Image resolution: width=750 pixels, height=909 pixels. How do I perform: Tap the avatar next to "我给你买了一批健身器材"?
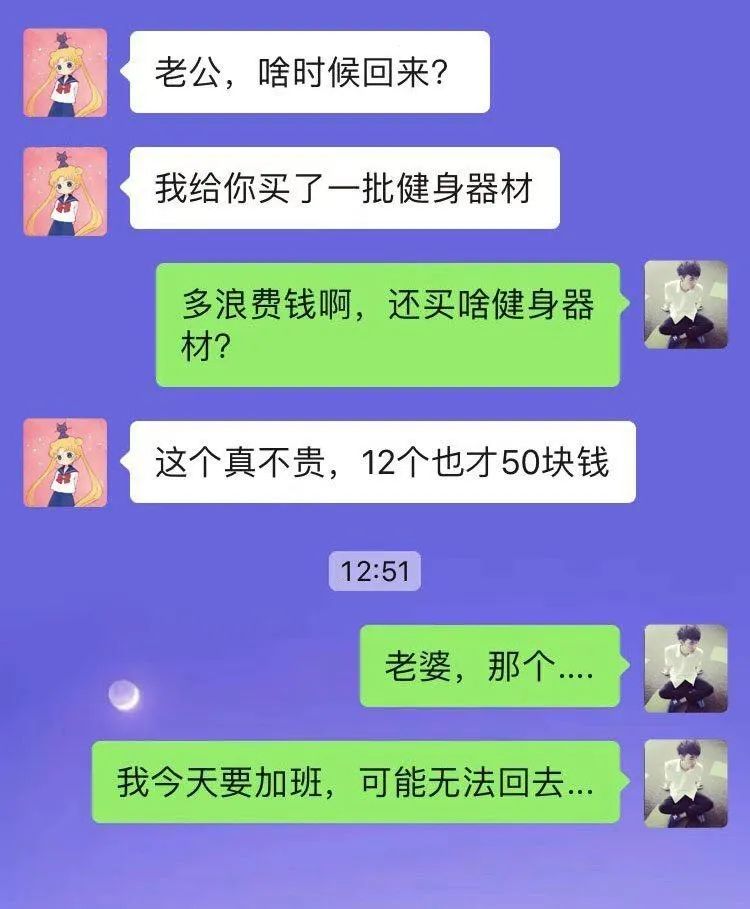[65, 191]
